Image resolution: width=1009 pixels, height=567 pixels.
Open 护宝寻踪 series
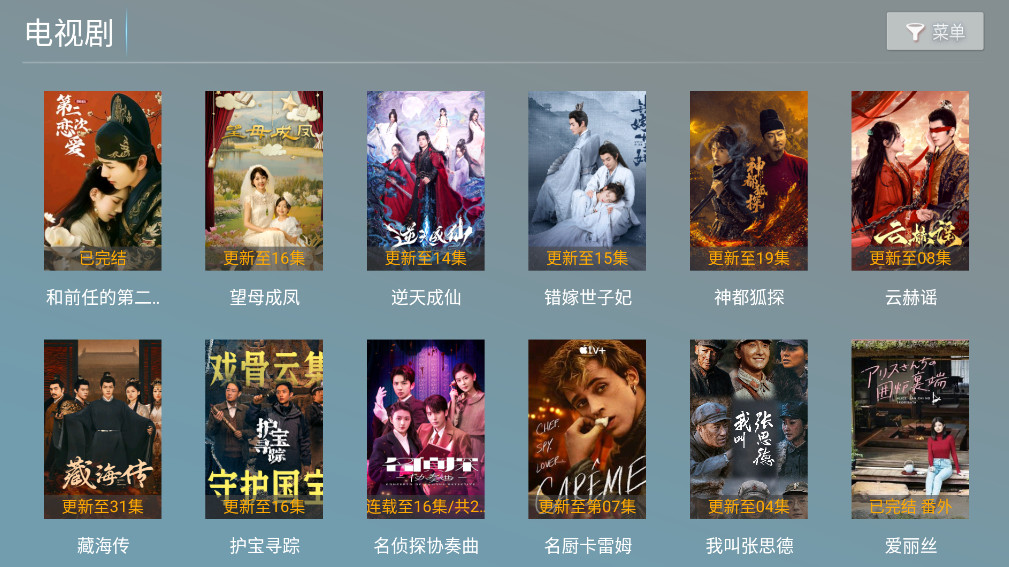click(x=264, y=429)
